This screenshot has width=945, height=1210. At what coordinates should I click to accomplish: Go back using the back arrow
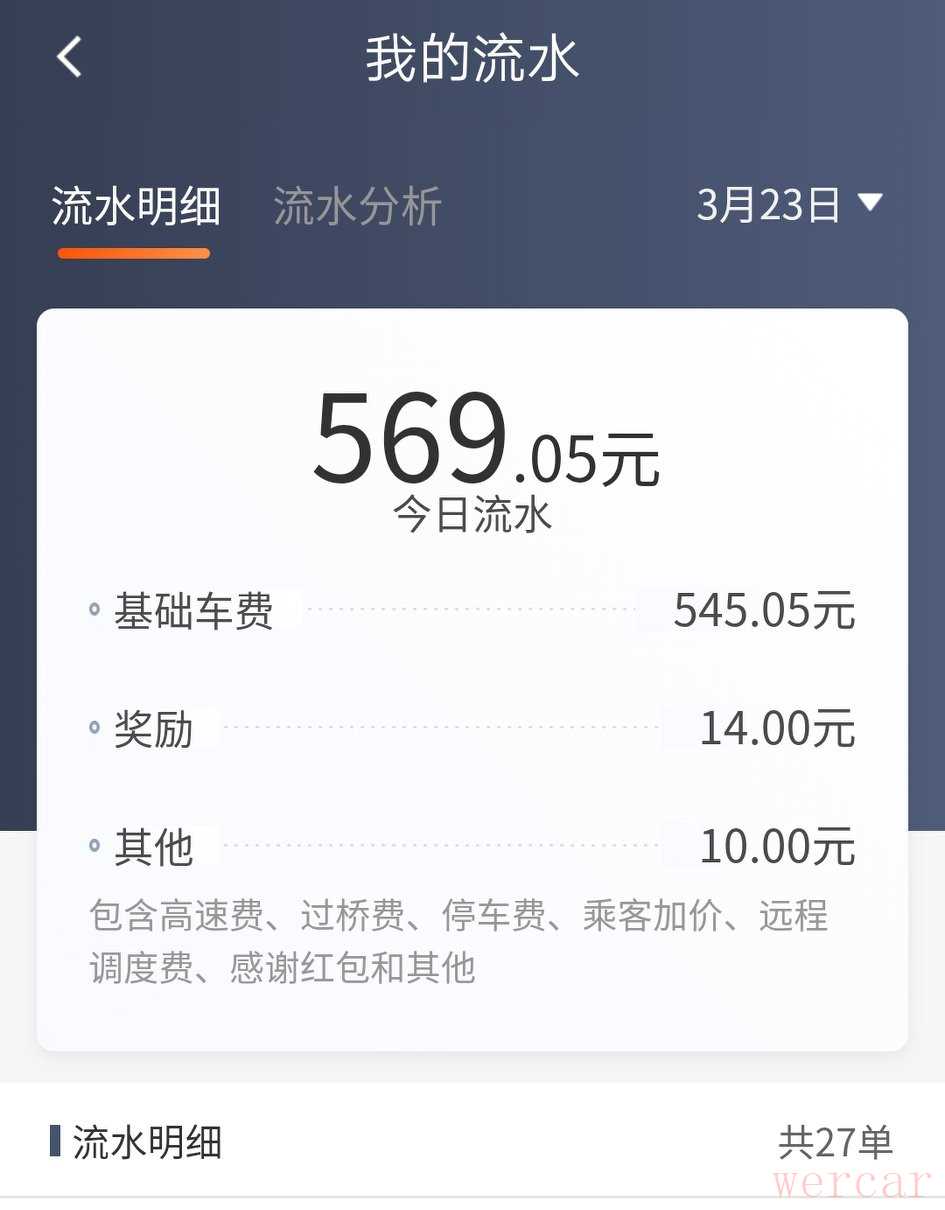(x=69, y=57)
